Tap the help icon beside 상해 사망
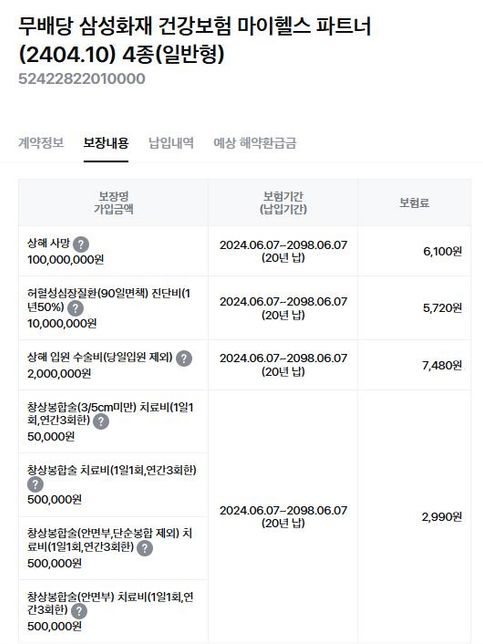 tap(81, 244)
